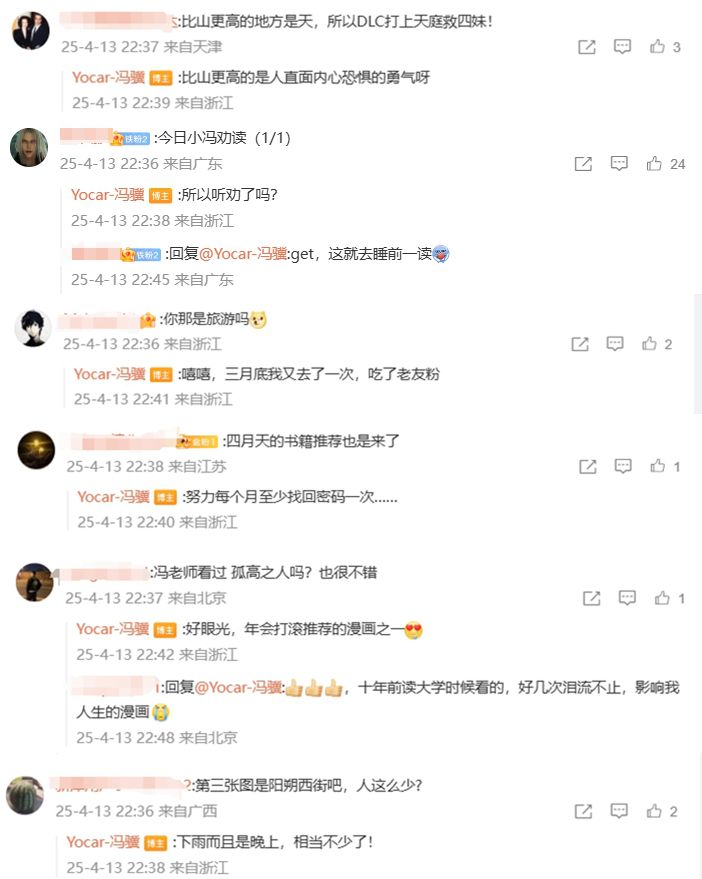View avatar of the 今日小冯劝读 commenter

click(29, 148)
